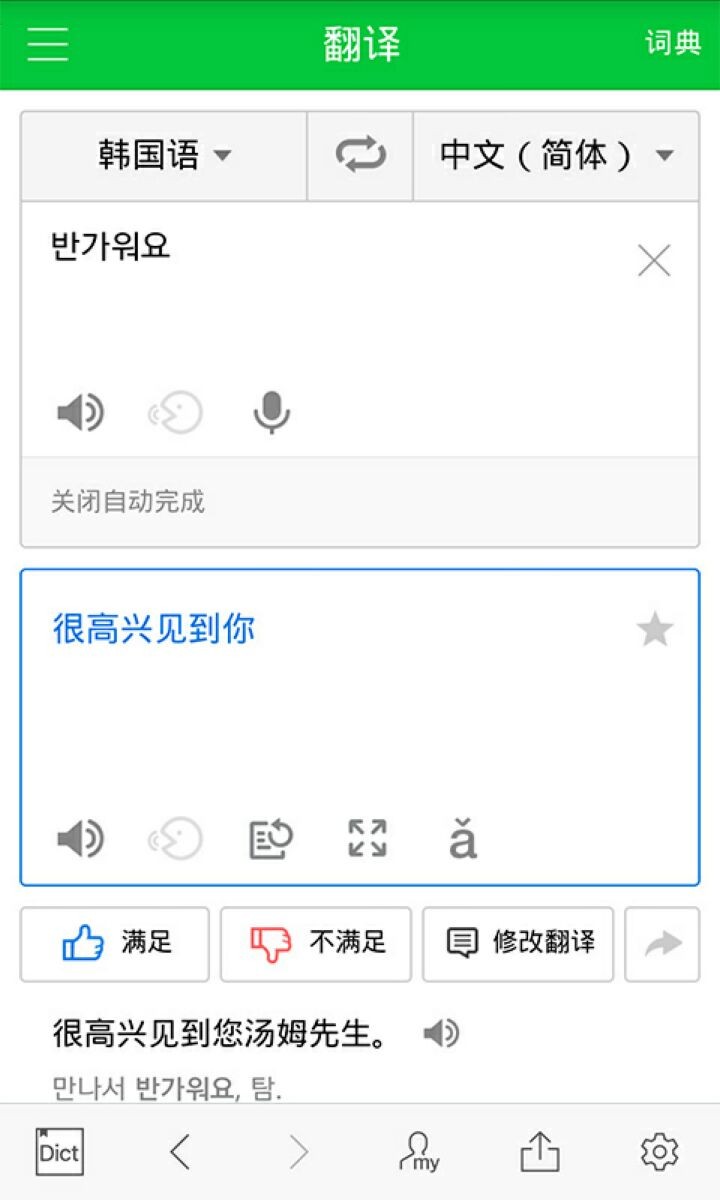720x1200 pixels.
Task: Toggle speech playback of the translated text
Action: (80, 839)
